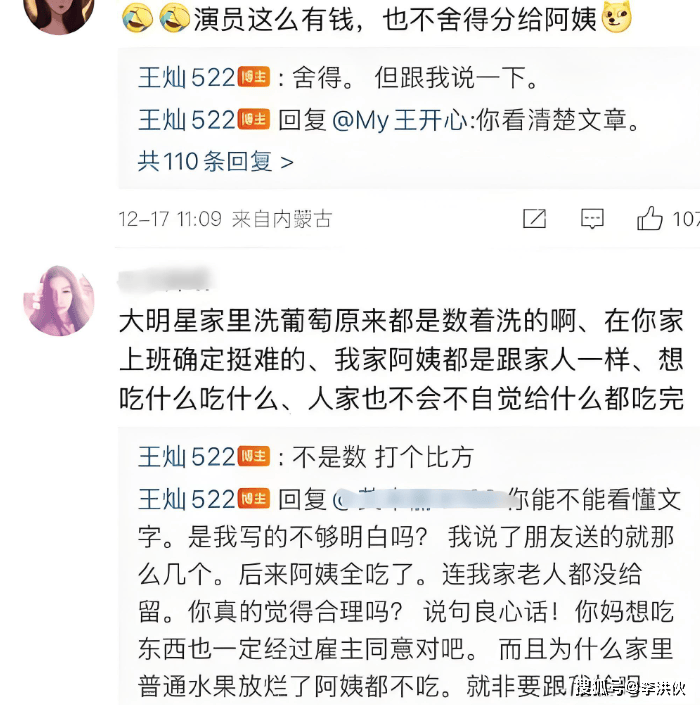The width and height of the screenshot is (700, 705).
Task: Open the top commenter's avatar profile
Action: click(58, 14)
